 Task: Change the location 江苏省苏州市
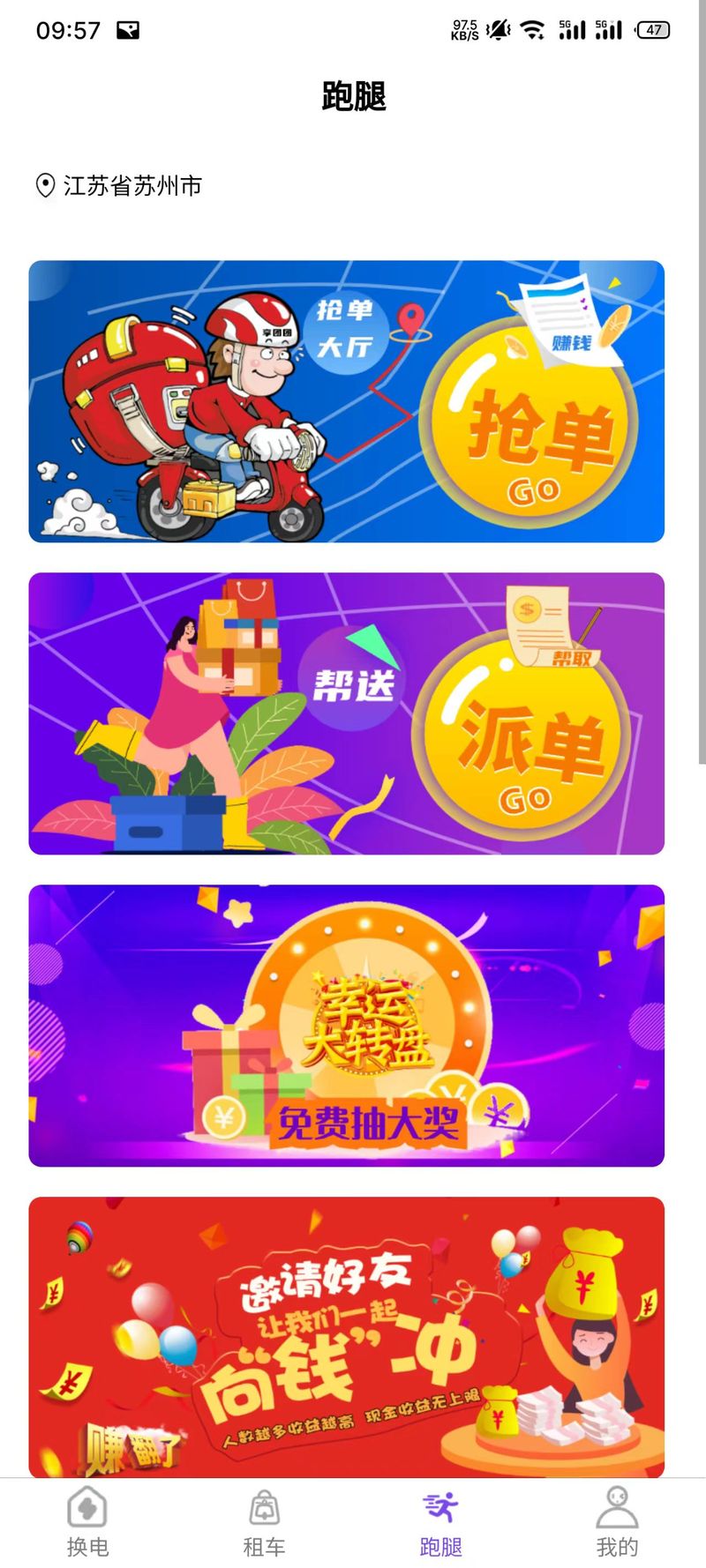[x=119, y=186]
